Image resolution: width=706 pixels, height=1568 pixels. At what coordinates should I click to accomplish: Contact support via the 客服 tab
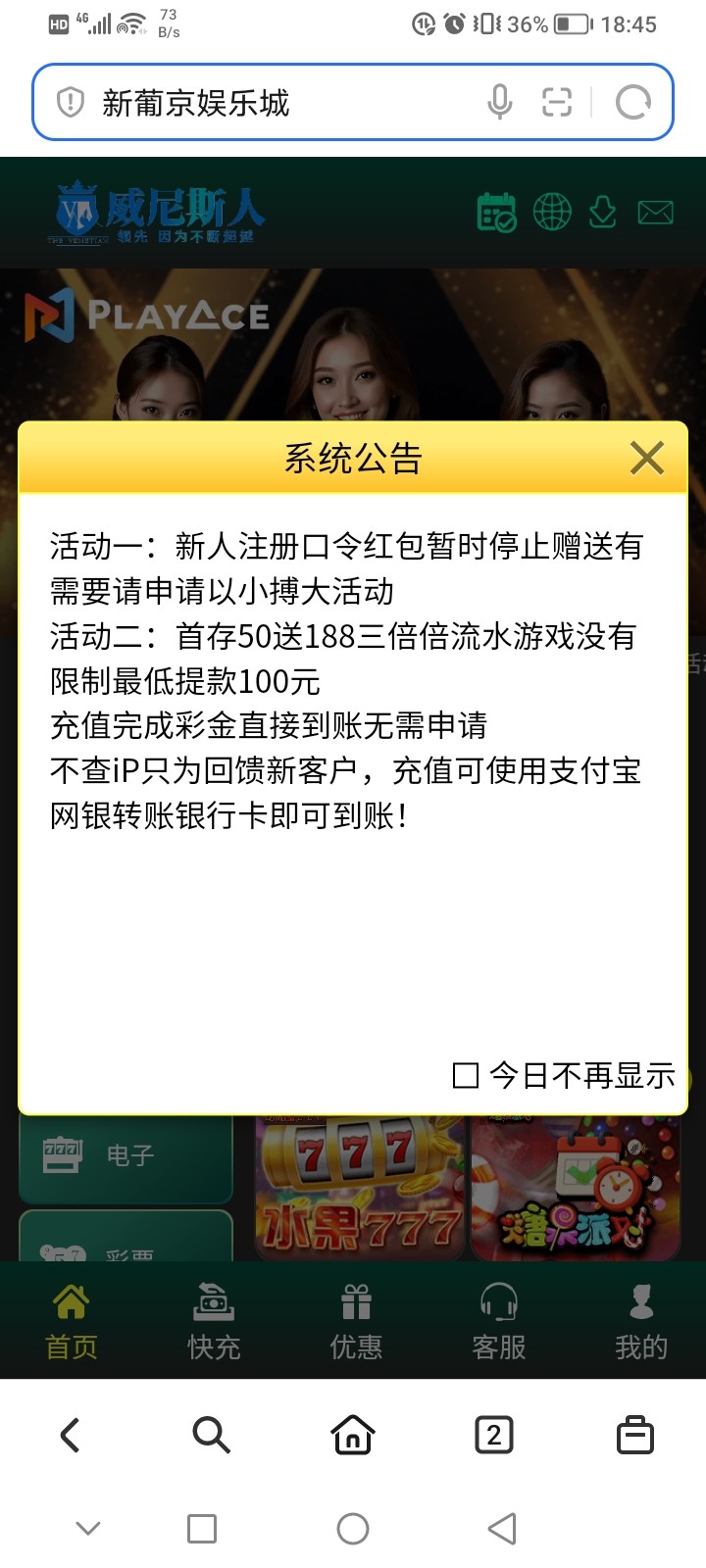[499, 1321]
